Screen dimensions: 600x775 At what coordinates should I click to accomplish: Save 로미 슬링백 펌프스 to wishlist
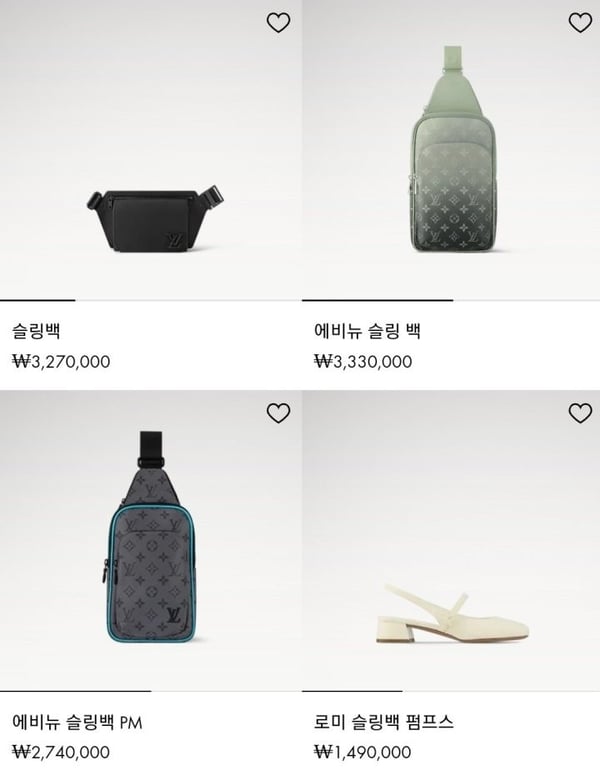point(580,413)
